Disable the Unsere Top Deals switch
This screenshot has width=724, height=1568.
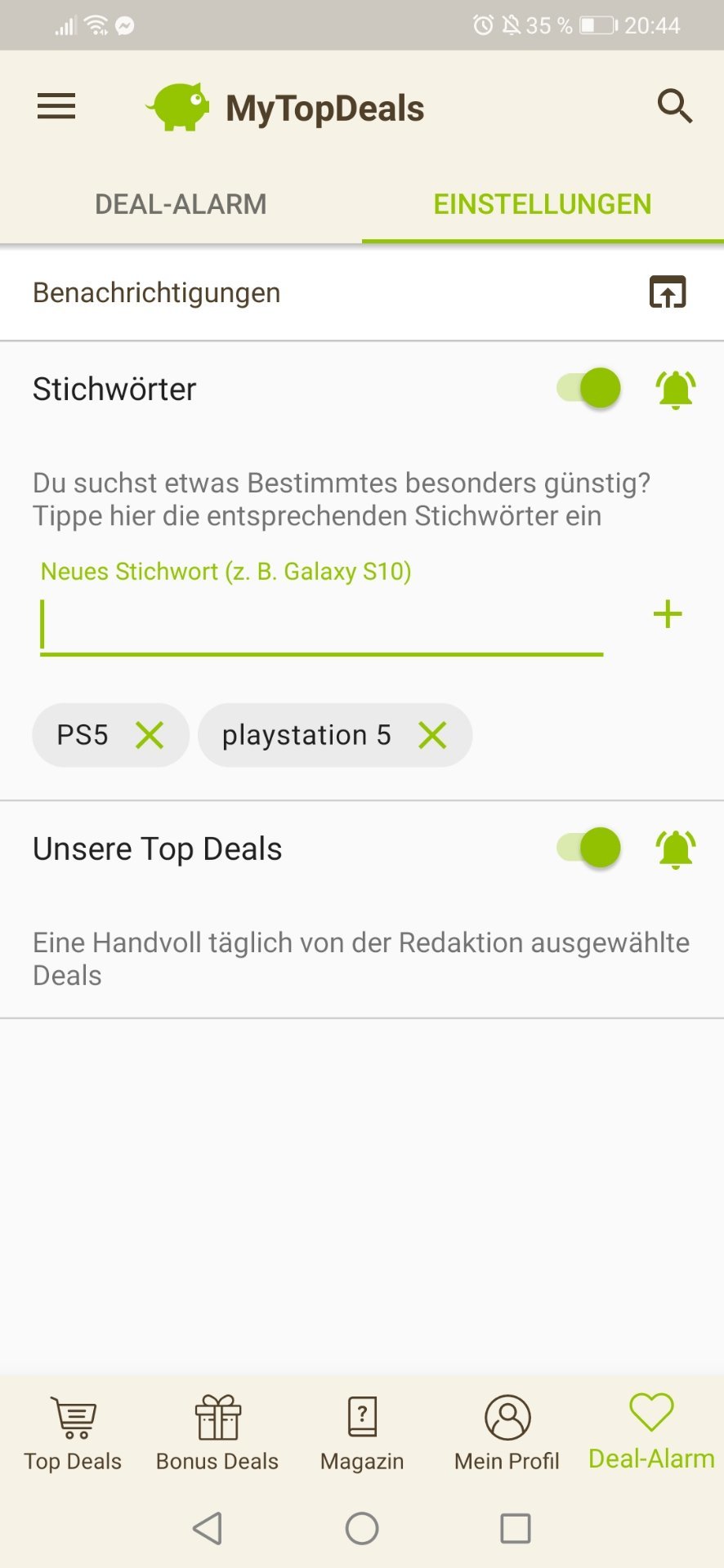[x=590, y=848]
